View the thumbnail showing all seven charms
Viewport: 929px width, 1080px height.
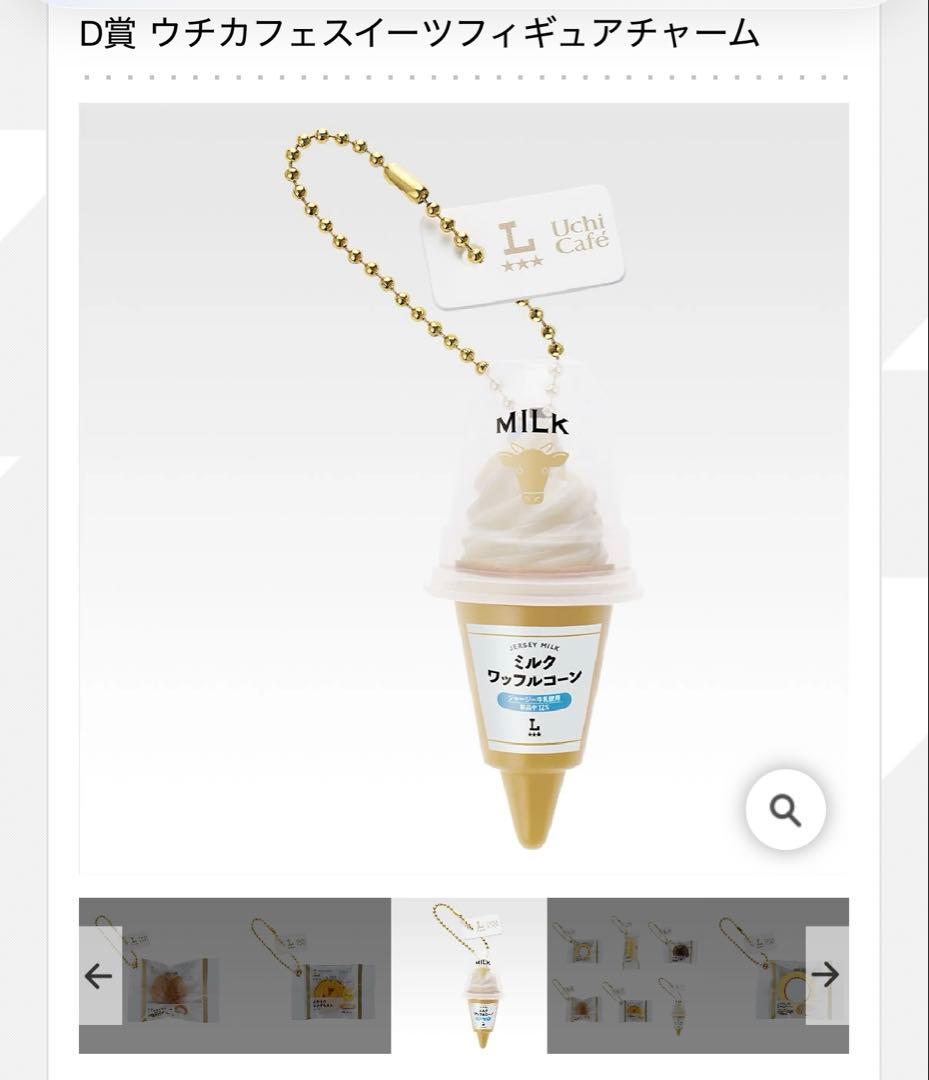coord(625,975)
